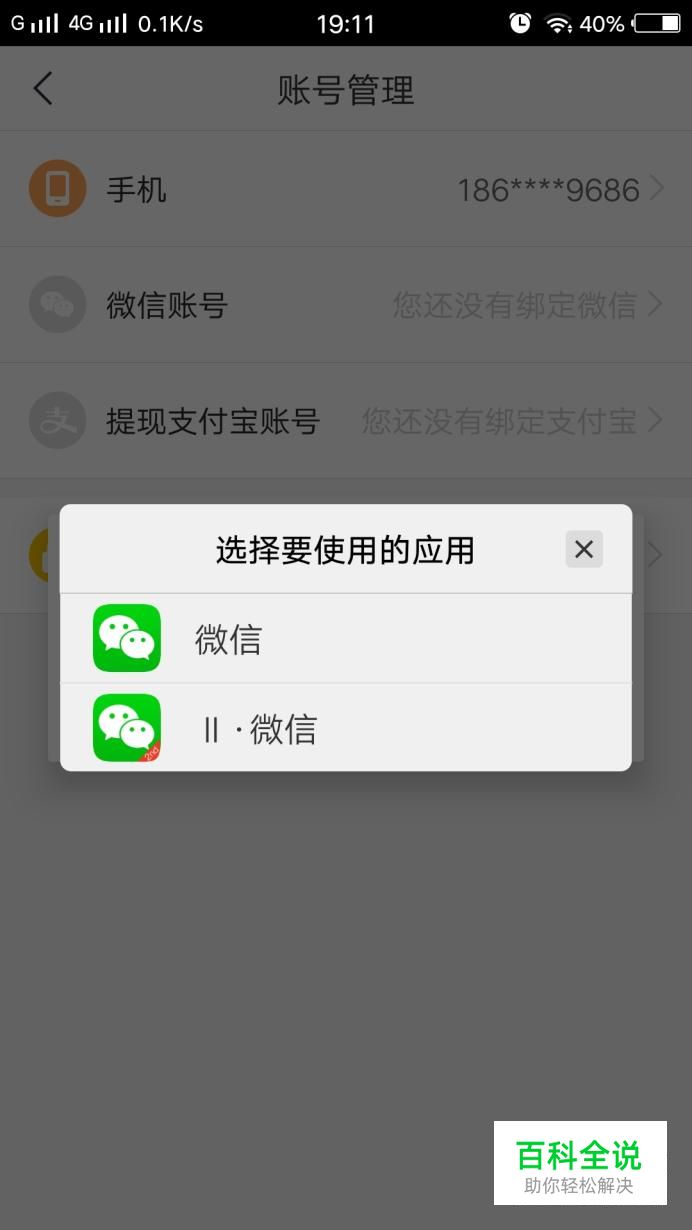Open the 微信账号 binding row

coord(346,305)
